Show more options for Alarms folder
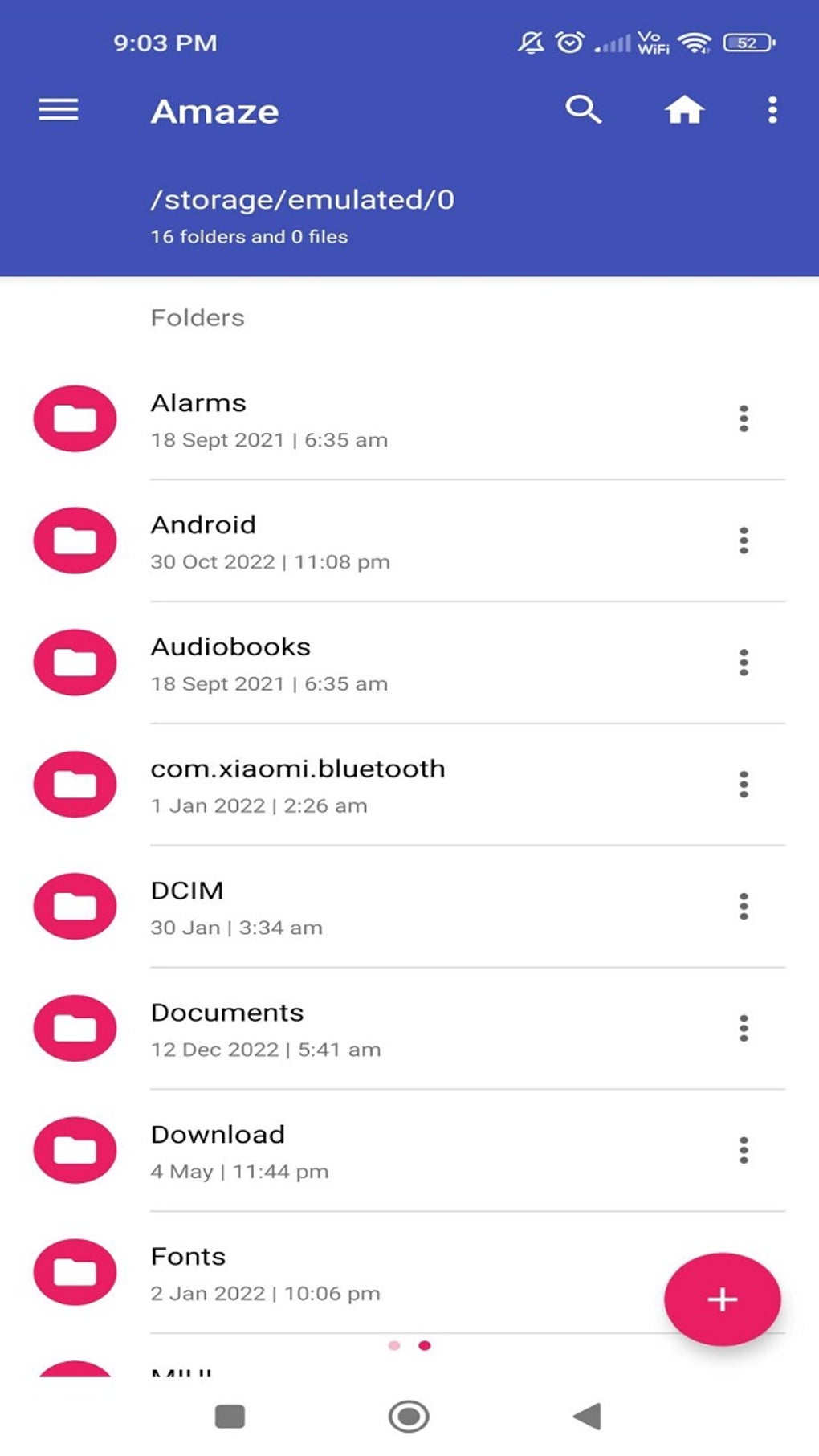The width and height of the screenshot is (819, 1456). tap(744, 419)
